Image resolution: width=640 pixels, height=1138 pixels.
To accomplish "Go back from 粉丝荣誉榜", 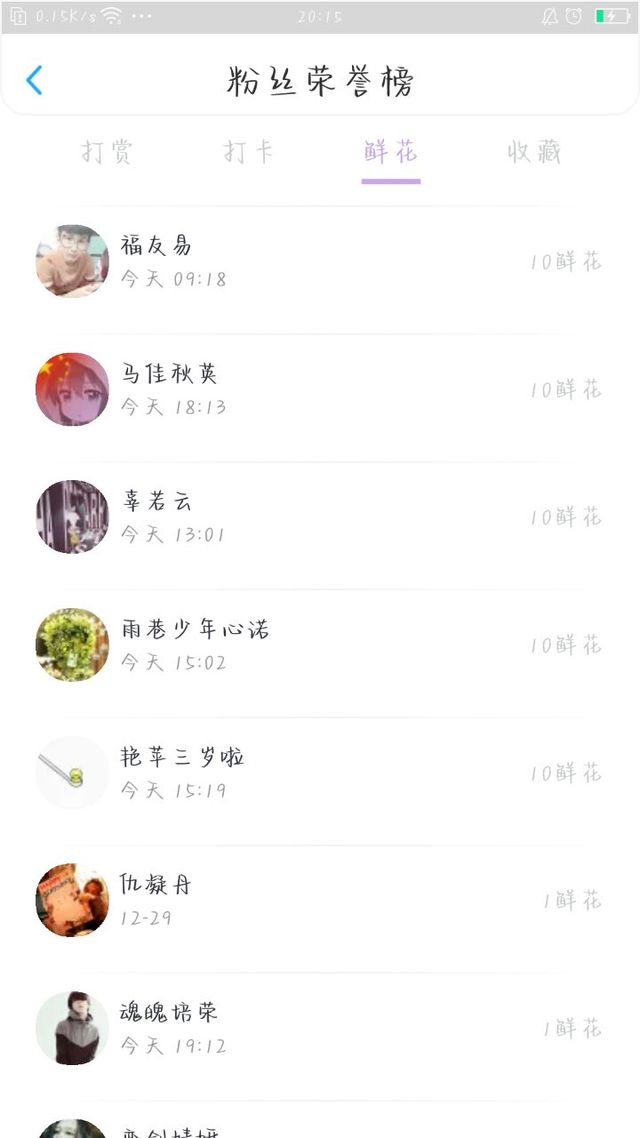I will coord(34,80).
